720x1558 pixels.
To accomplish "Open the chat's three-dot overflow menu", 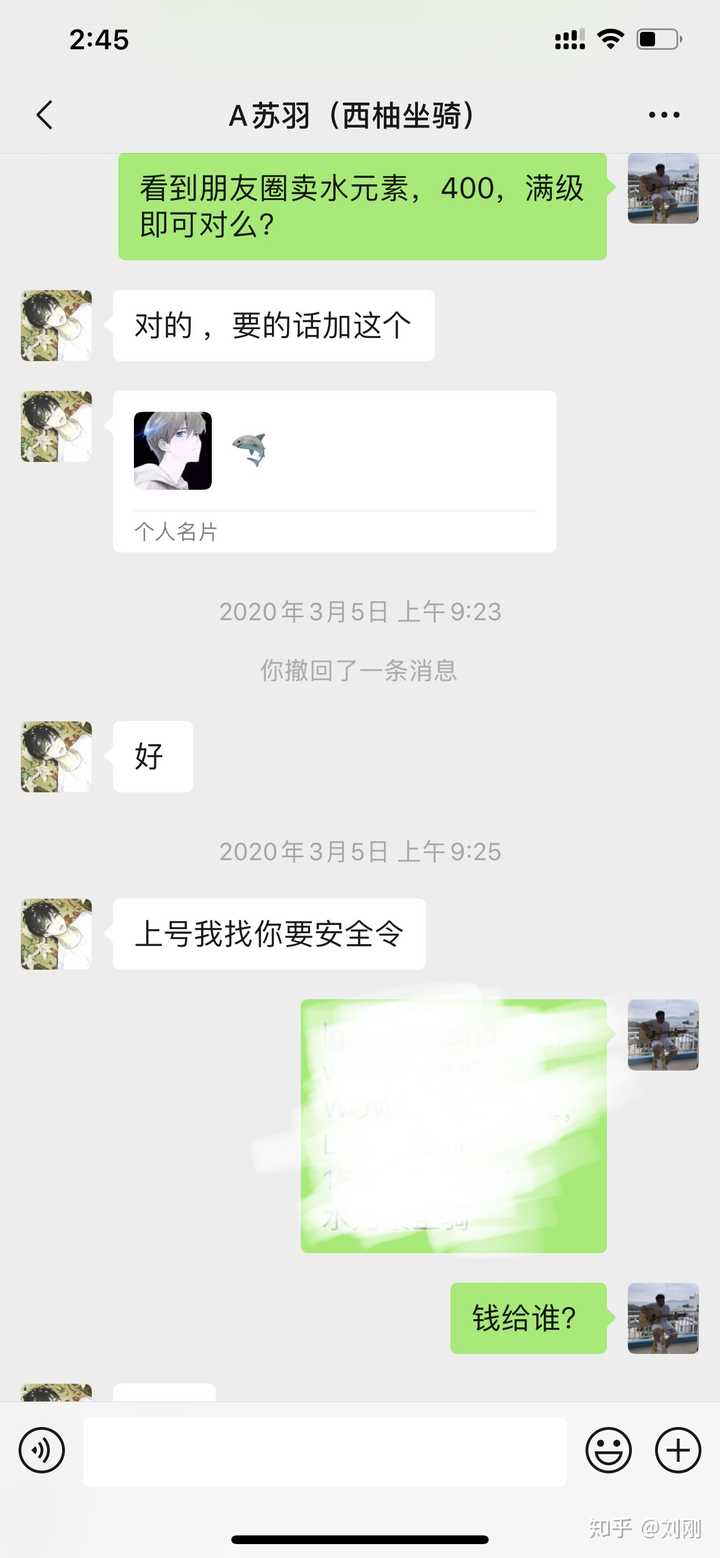I will pos(664,116).
